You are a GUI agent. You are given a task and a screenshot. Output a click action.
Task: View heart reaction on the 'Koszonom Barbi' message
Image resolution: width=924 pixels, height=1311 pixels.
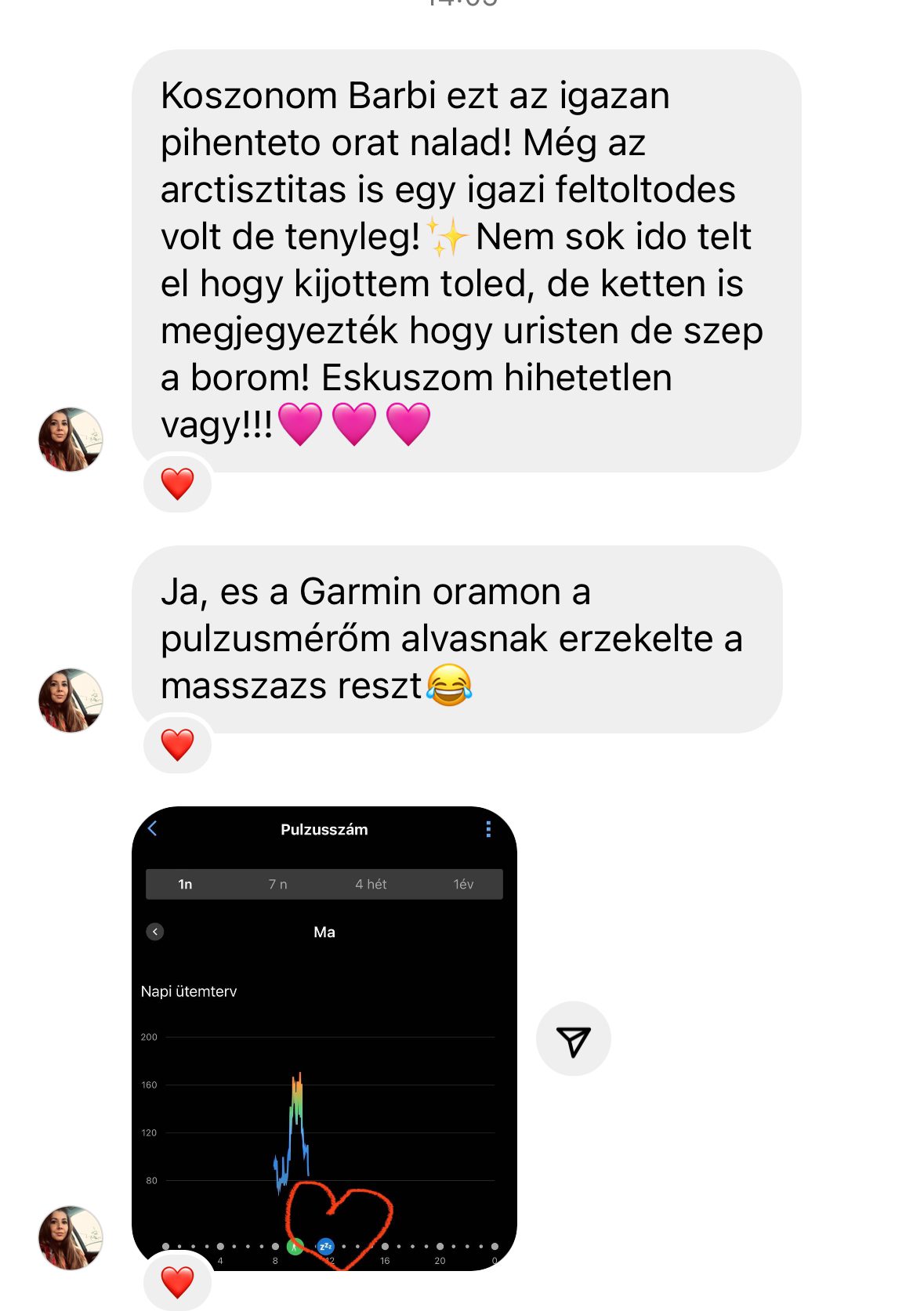point(177,483)
